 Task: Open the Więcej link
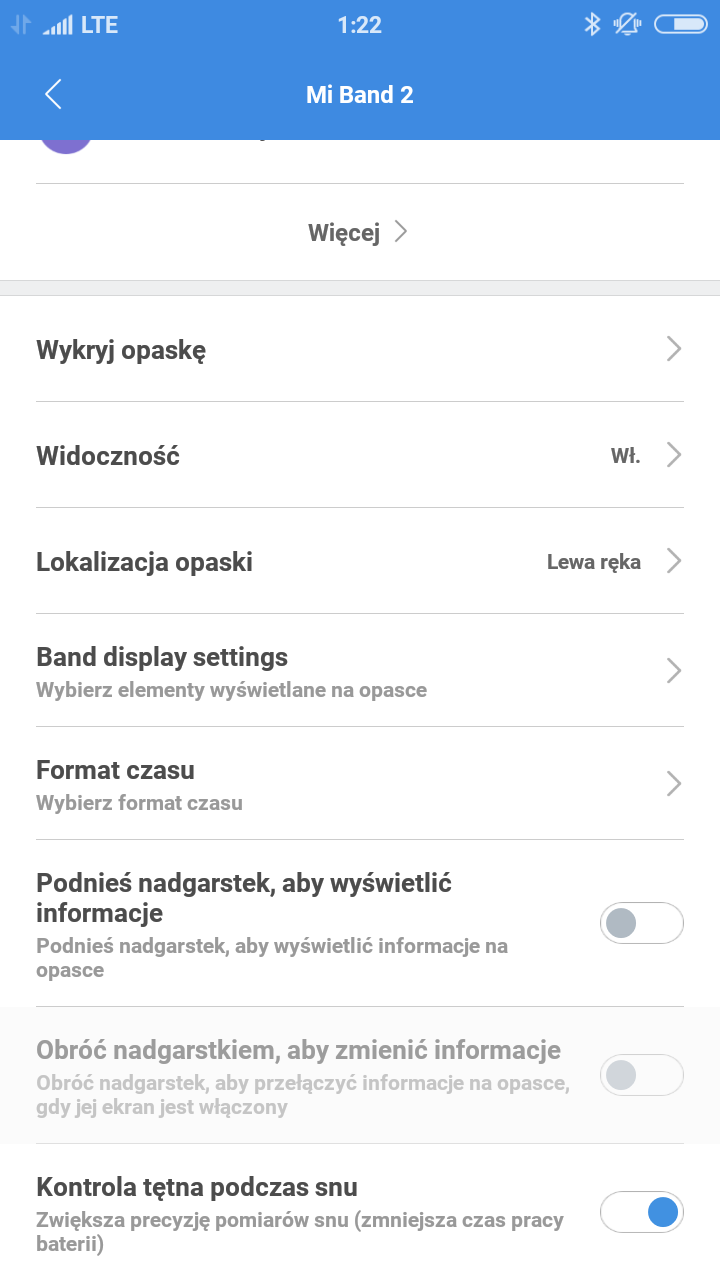[x=358, y=233]
